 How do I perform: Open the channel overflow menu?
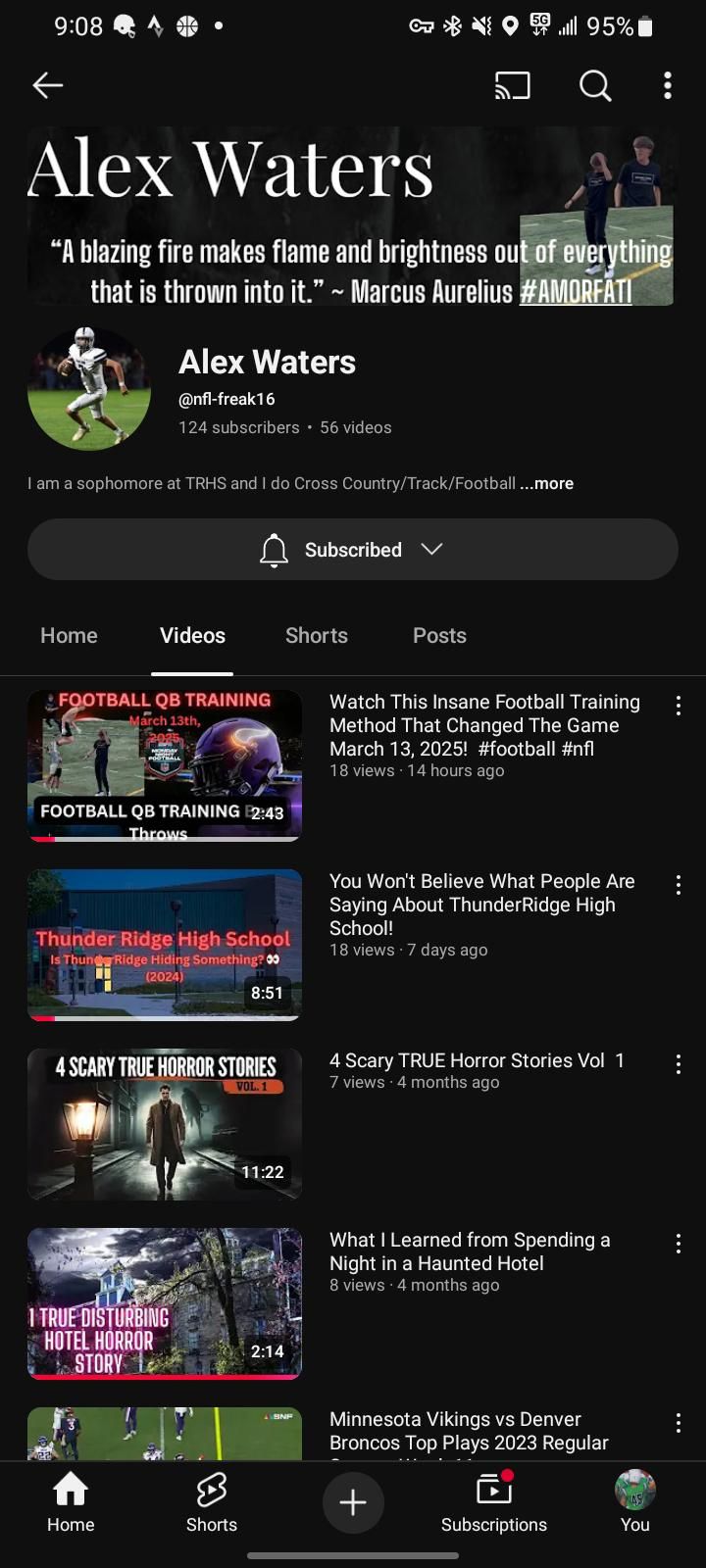[668, 85]
